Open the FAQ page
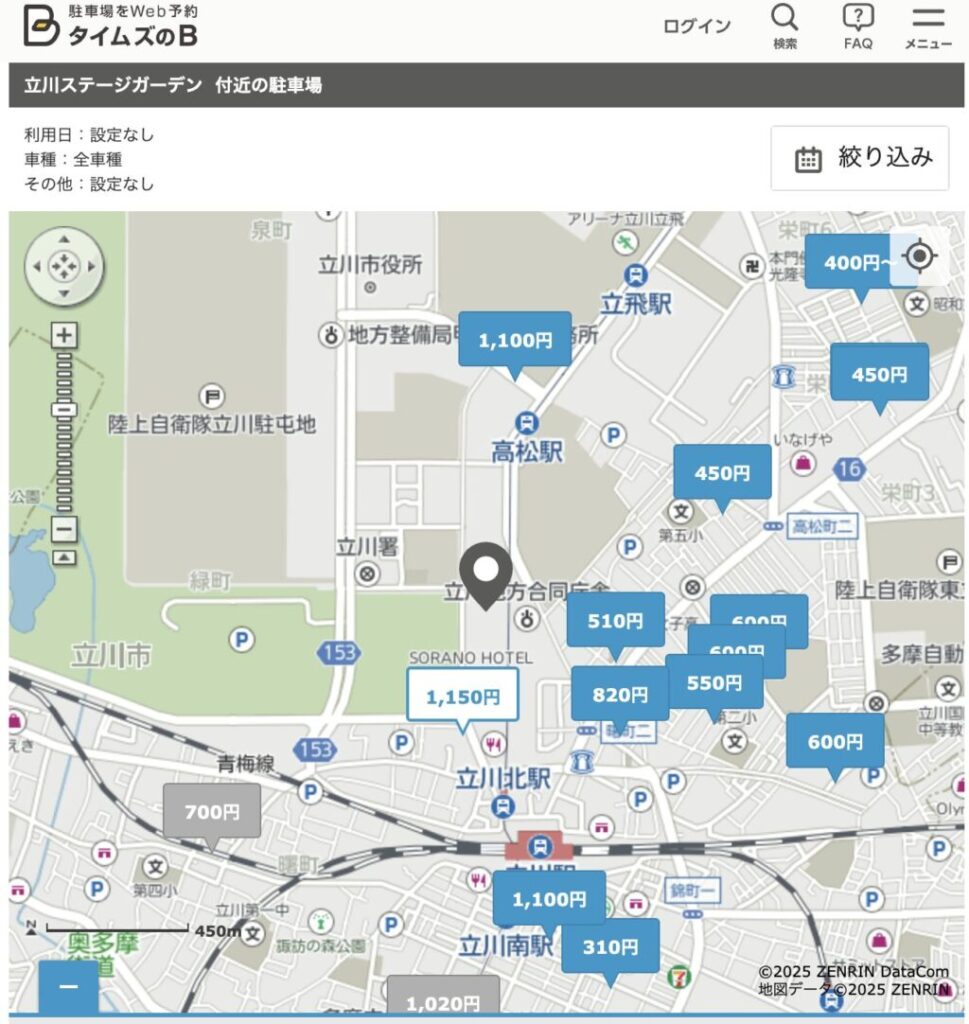This screenshot has height=1024, width=969. (858, 28)
